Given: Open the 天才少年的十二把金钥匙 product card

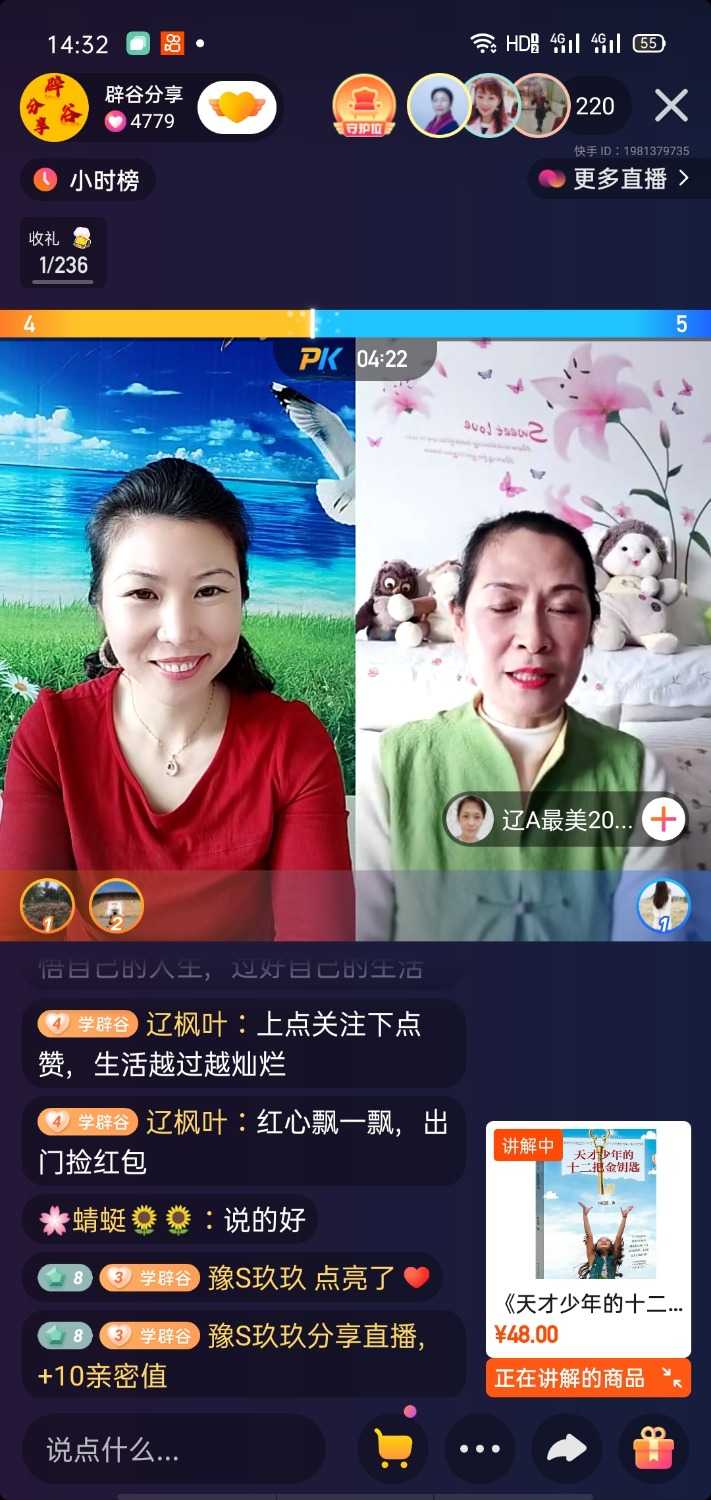Looking at the screenshot, I should (x=588, y=1238).
